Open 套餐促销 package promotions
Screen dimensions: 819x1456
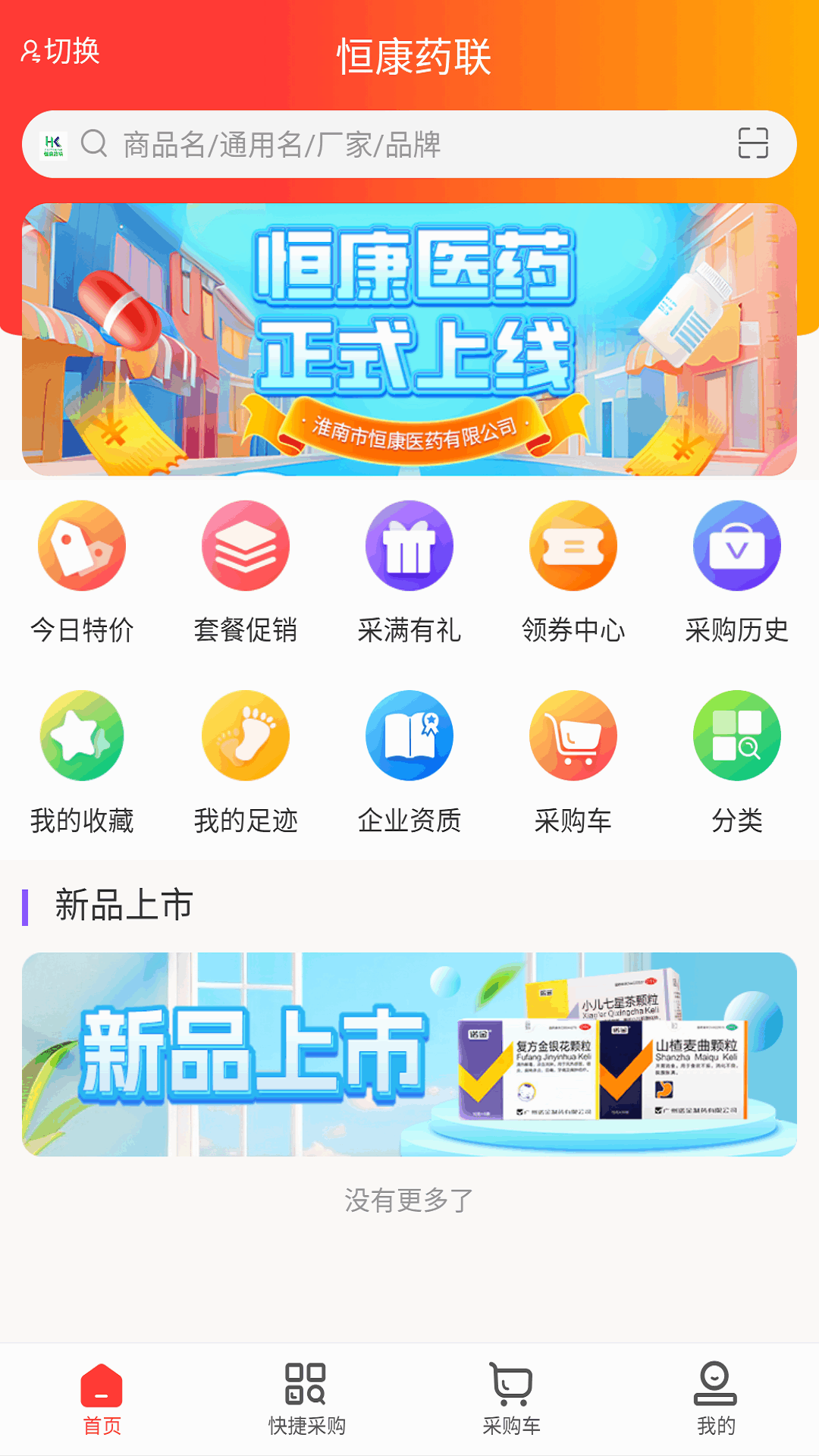pyautogui.click(x=245, y=573)
